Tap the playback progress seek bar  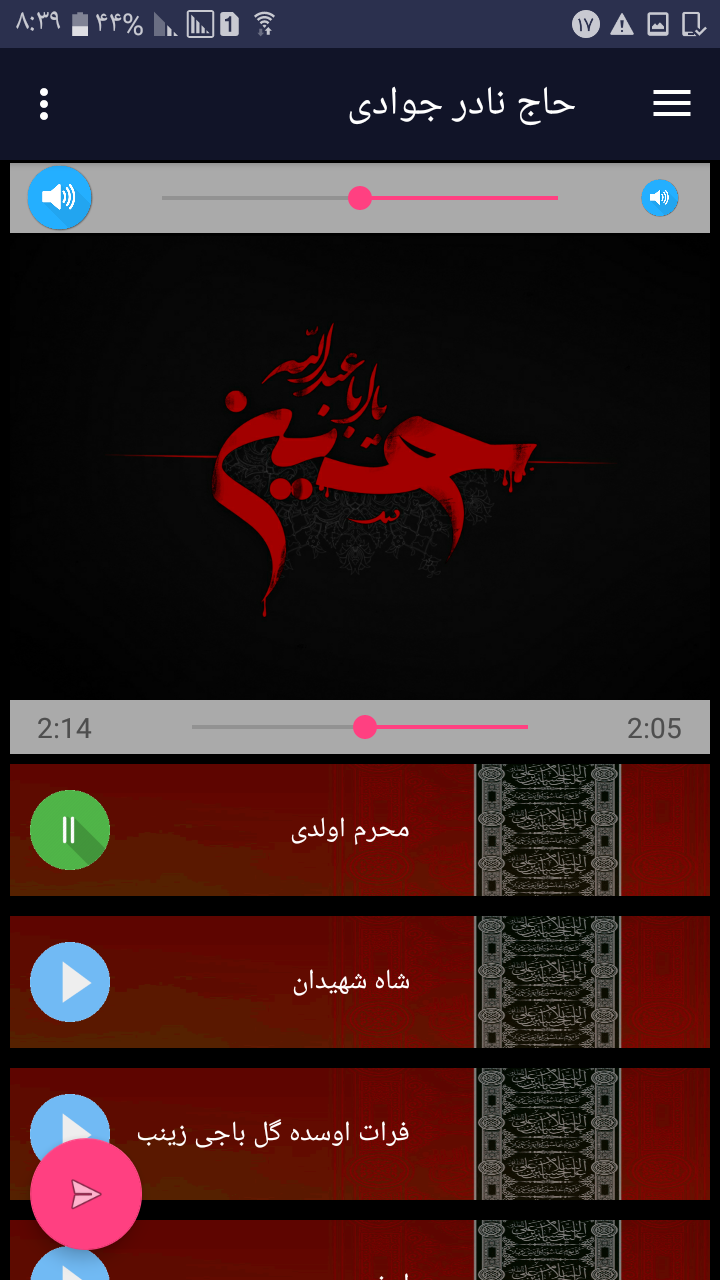click(360, 727)
